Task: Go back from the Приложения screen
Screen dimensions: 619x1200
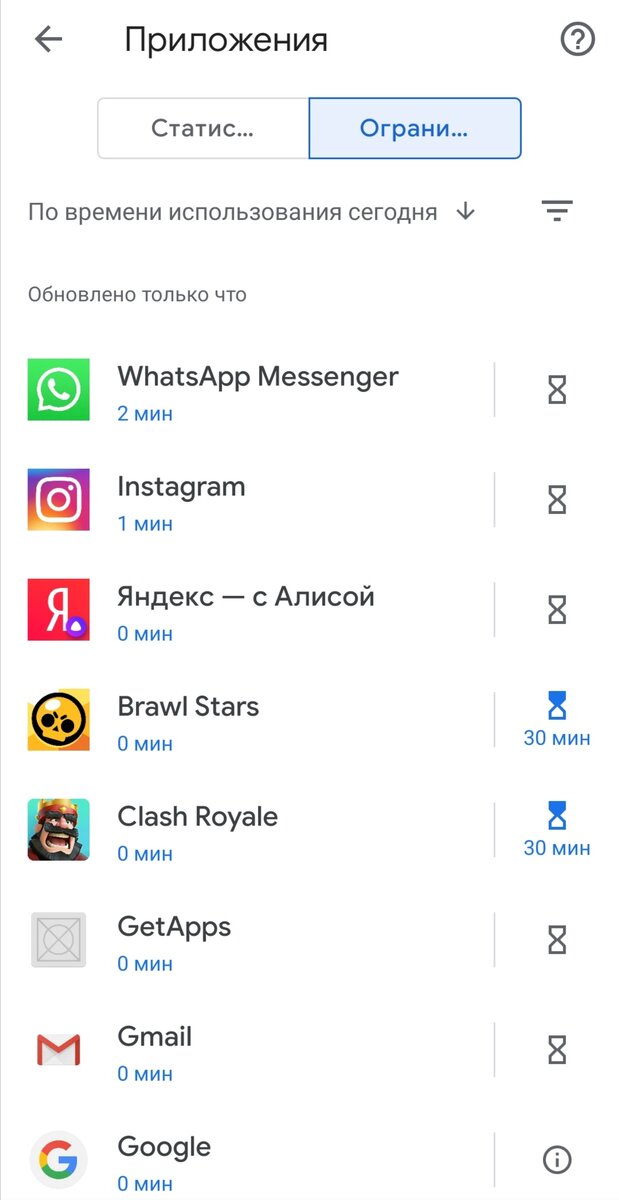Action: (x=48, y=40)
